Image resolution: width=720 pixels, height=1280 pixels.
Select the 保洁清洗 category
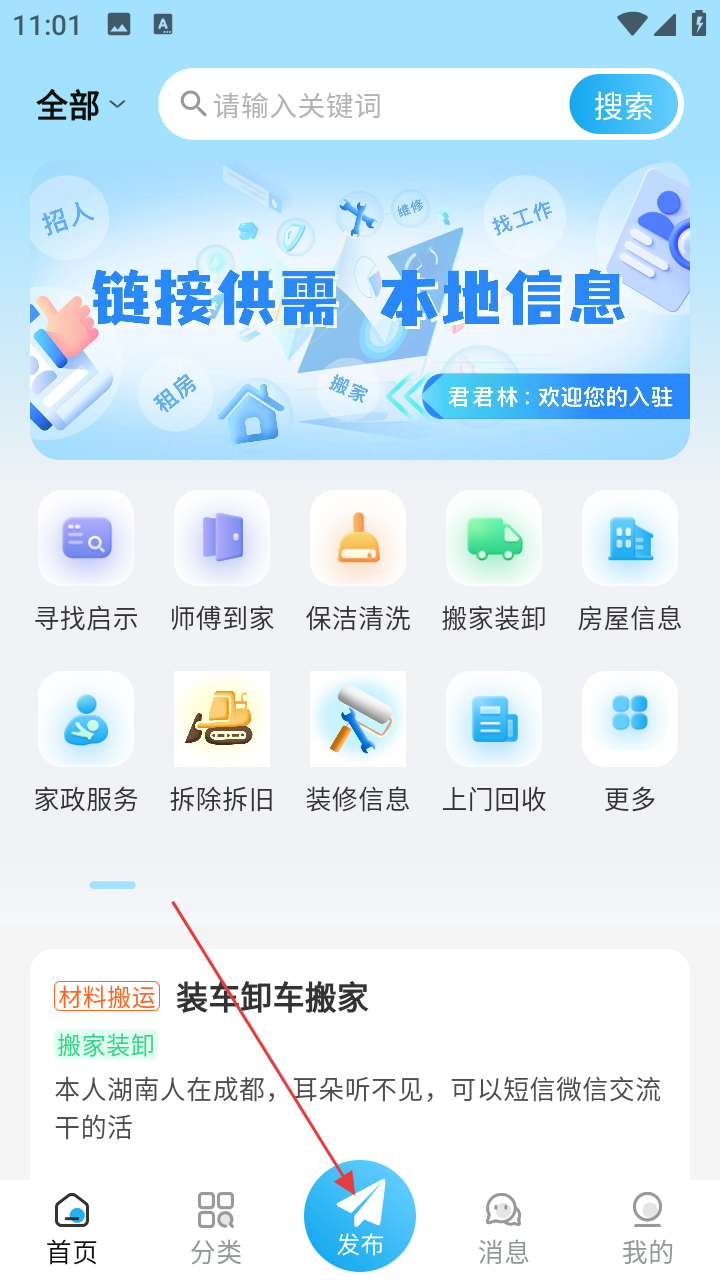click(358, 560)
